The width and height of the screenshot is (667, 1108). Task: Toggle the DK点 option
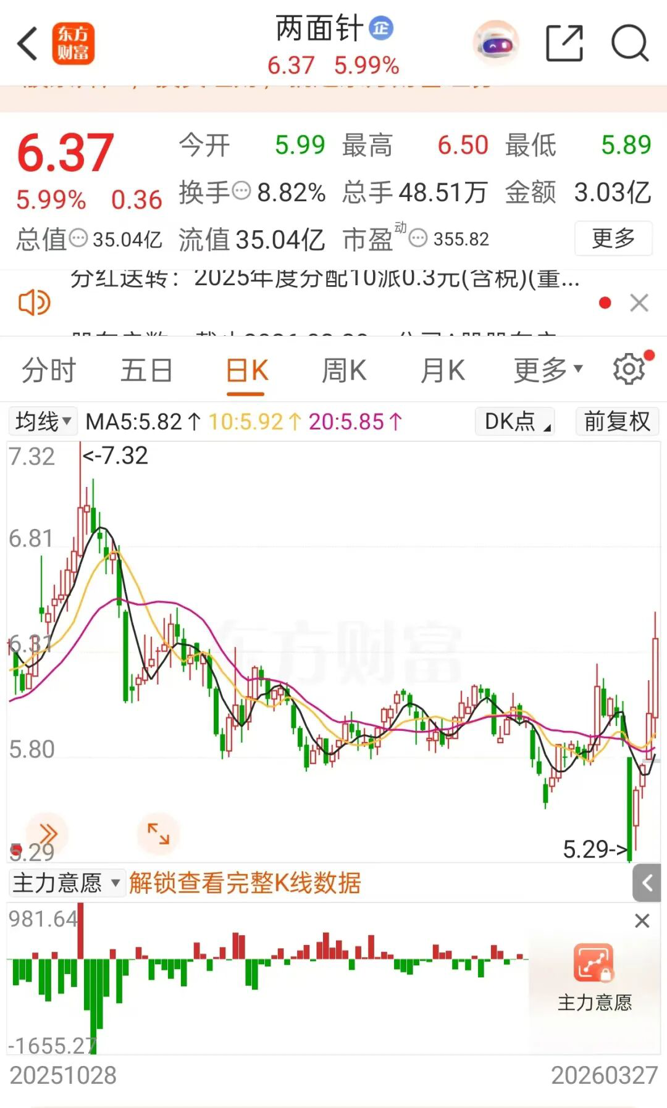pyautogui.click(x=516, y=422)
